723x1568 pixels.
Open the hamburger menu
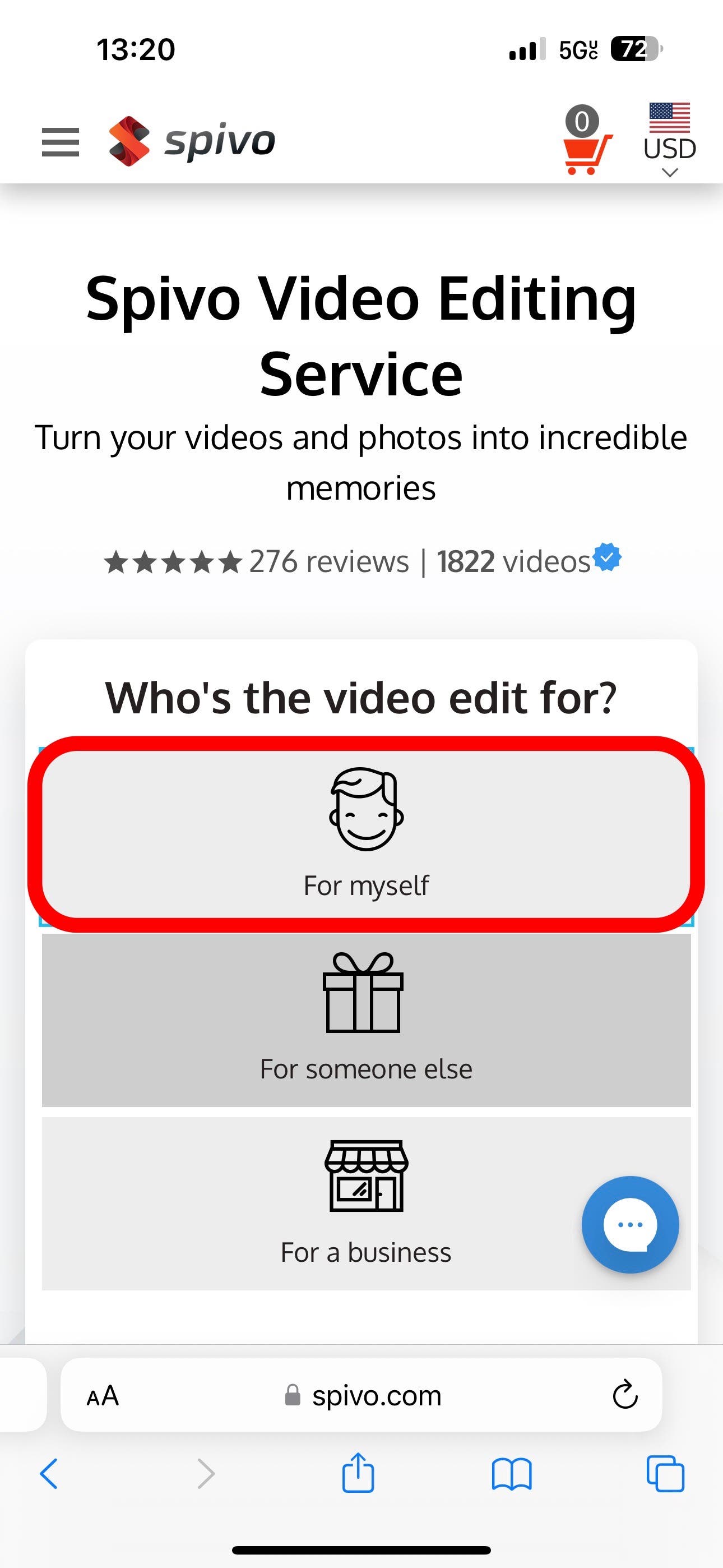pos(61,142)
